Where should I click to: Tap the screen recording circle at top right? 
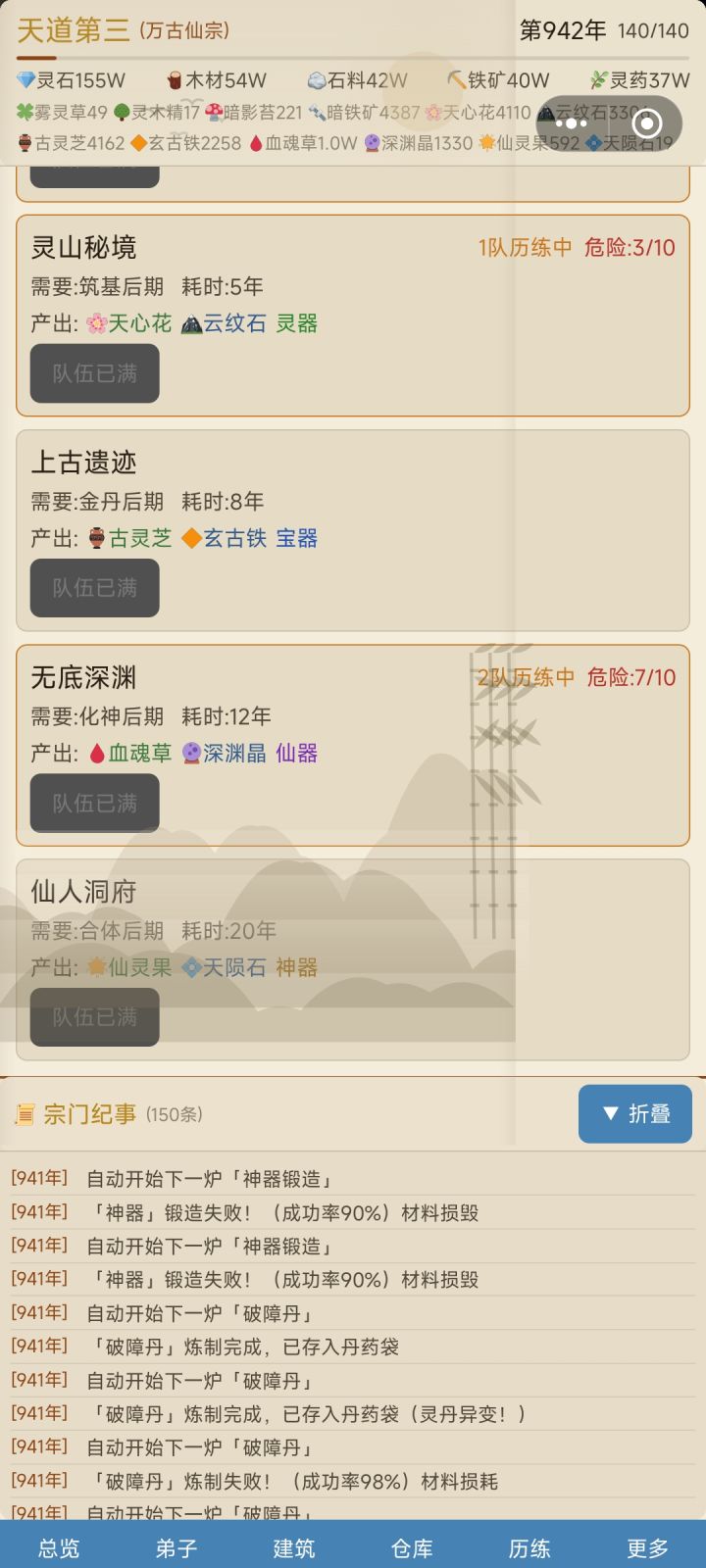click(647, 123)
